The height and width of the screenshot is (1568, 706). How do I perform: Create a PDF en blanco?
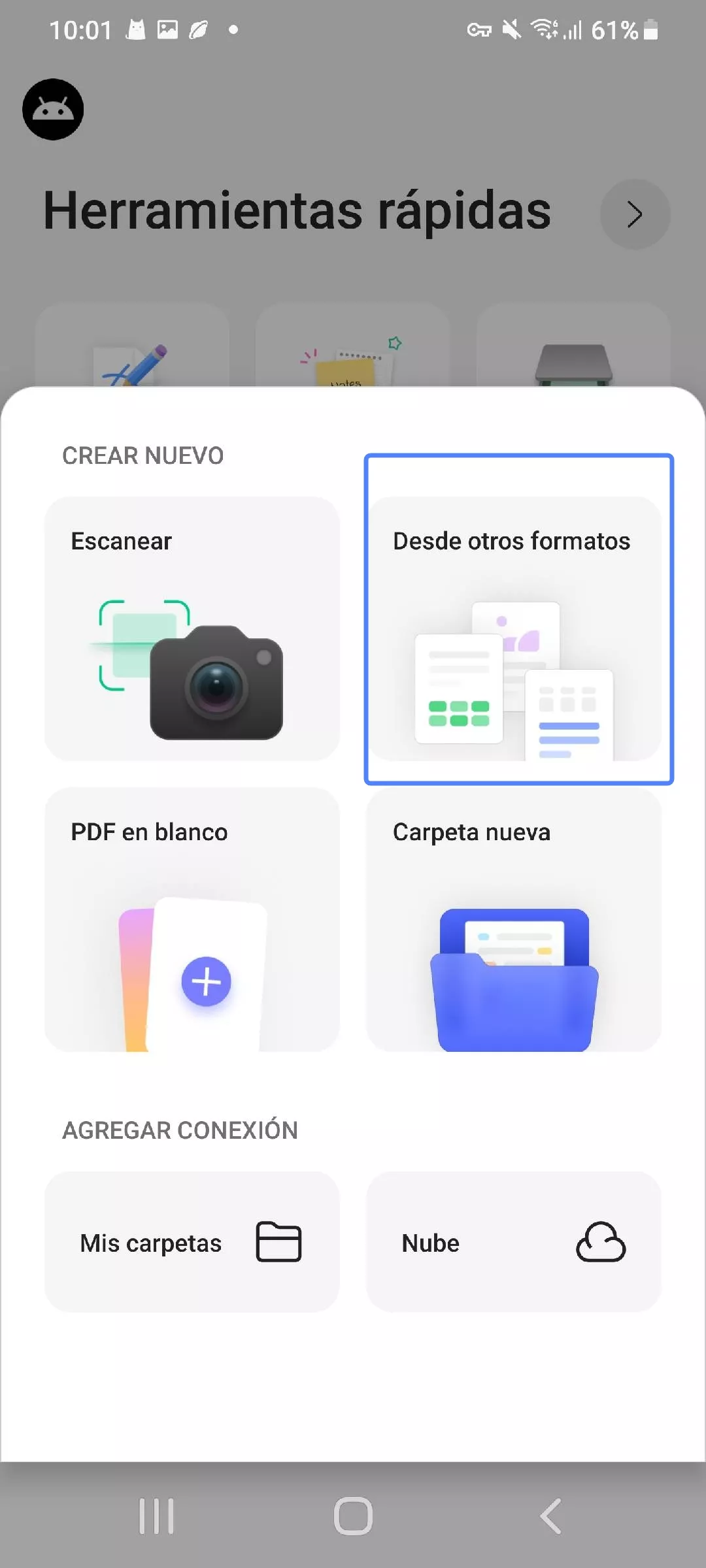coord(192,919)
